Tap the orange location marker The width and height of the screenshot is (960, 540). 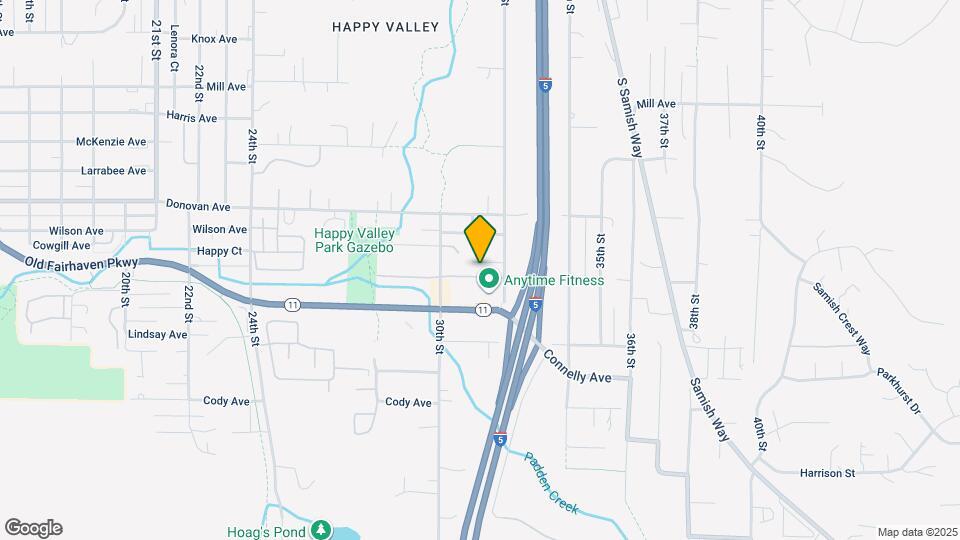tap(480, 238)
